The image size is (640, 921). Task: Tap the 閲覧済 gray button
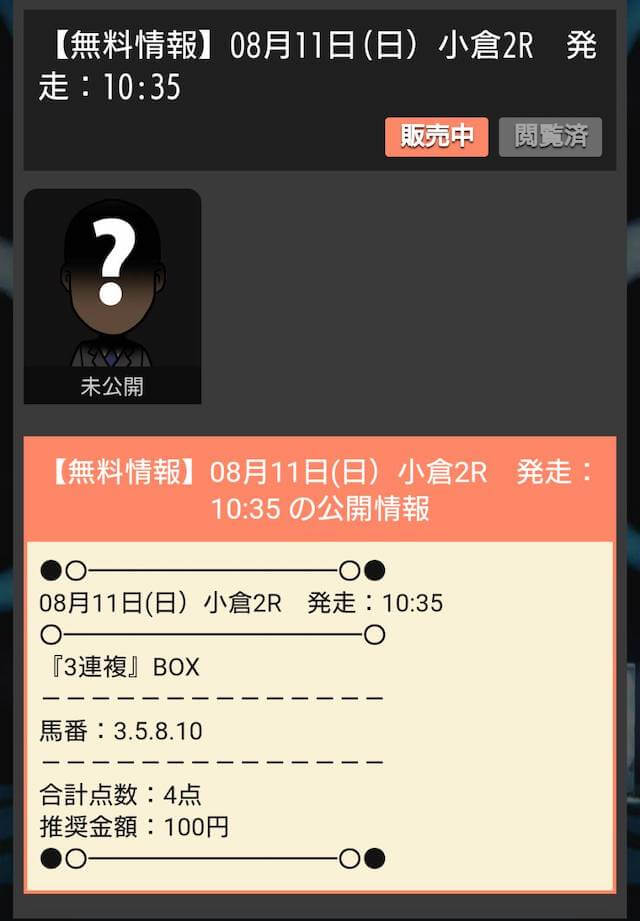[550, 137]
